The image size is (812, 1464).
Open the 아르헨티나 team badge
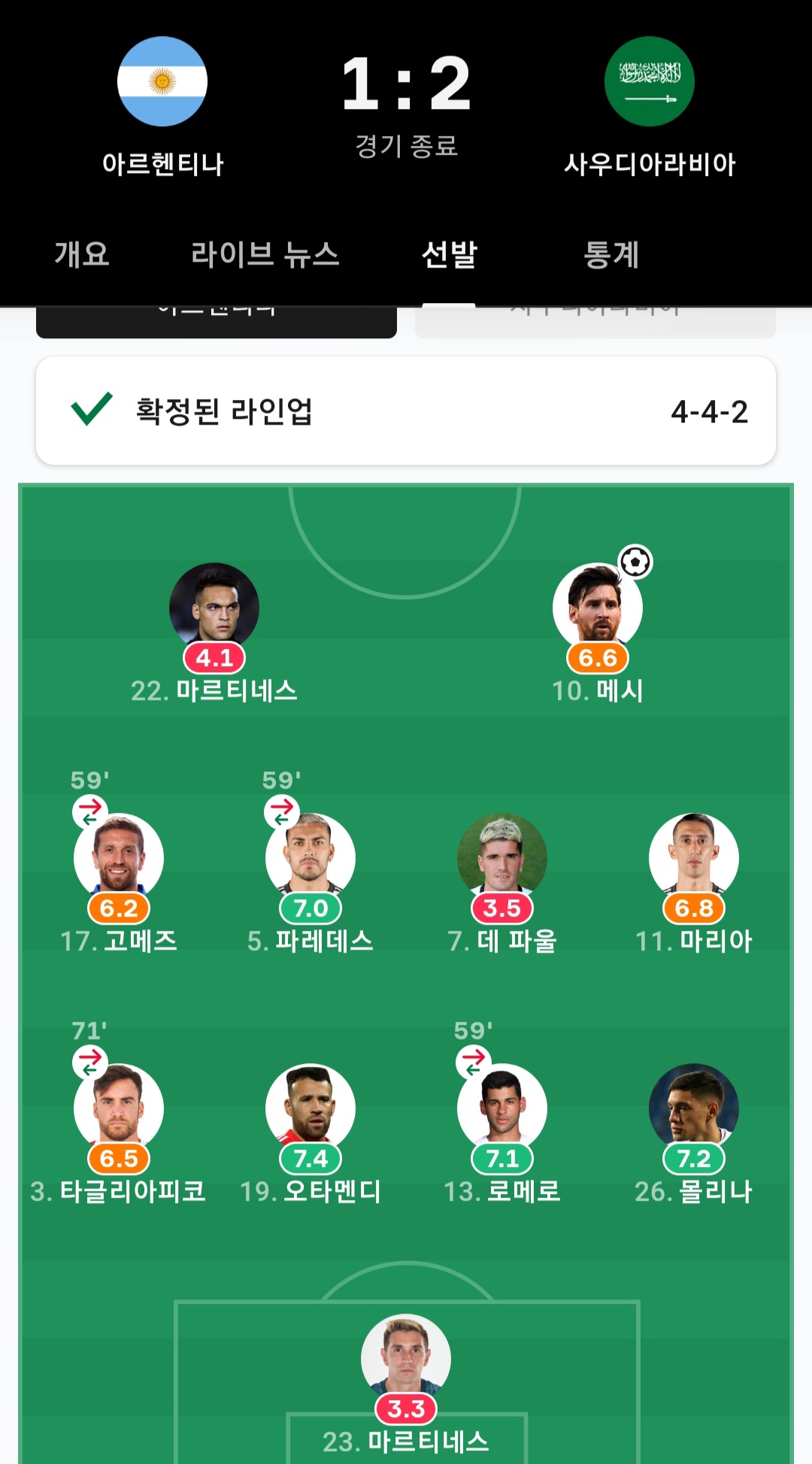(162, 81)
